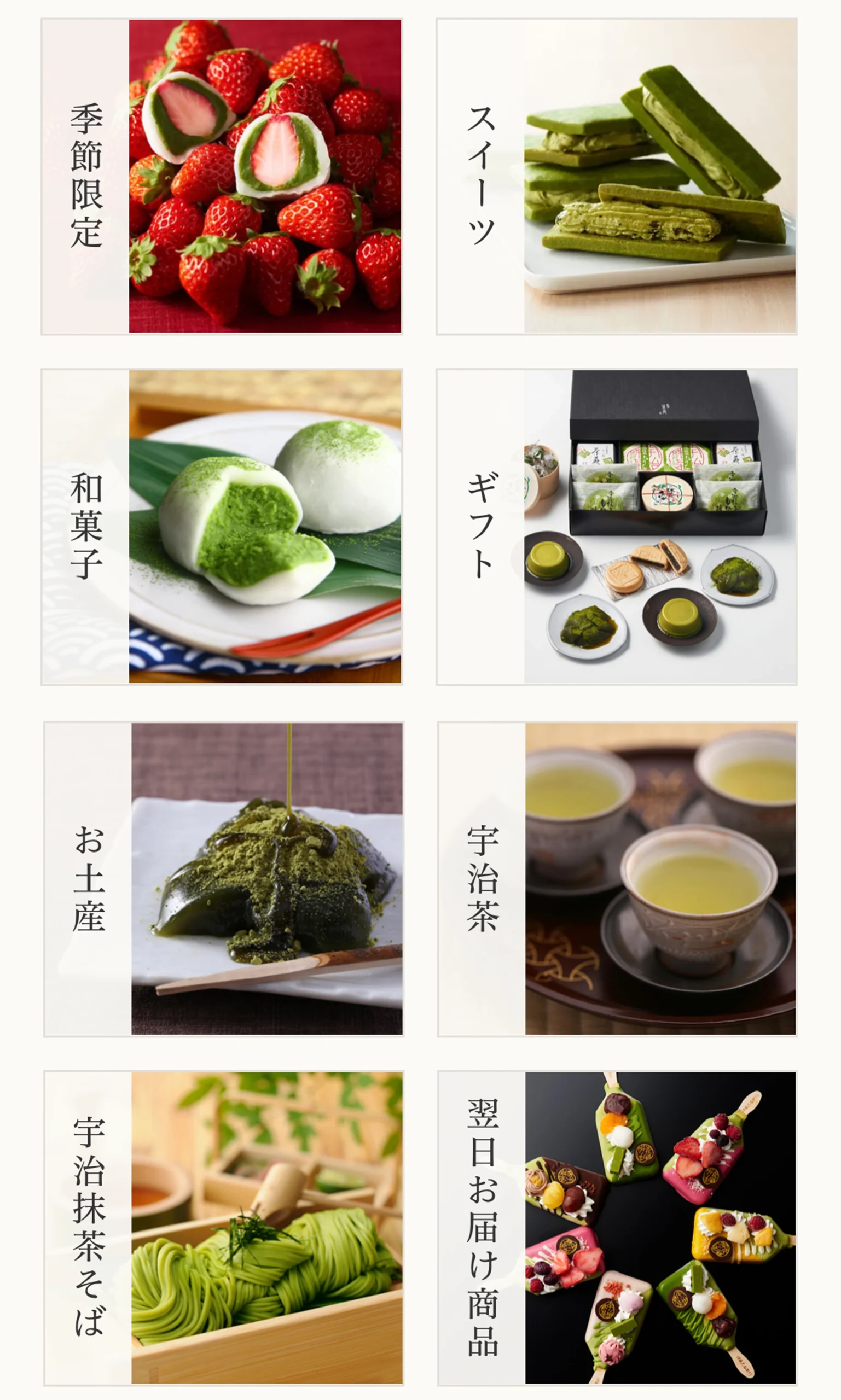Open the スイーツ sweets category tile
The width and height of the screenshot is (841, 1400).
click(617, 176)
